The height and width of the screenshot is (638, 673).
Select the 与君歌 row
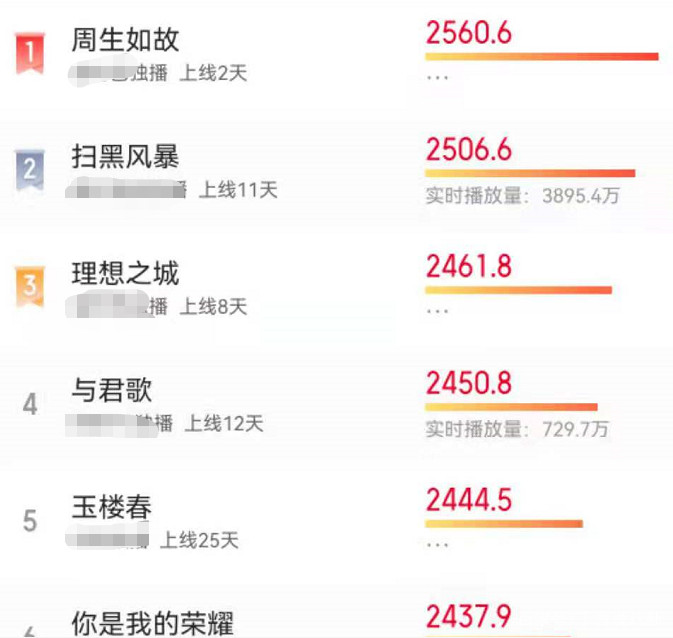(x=112, y=390)
